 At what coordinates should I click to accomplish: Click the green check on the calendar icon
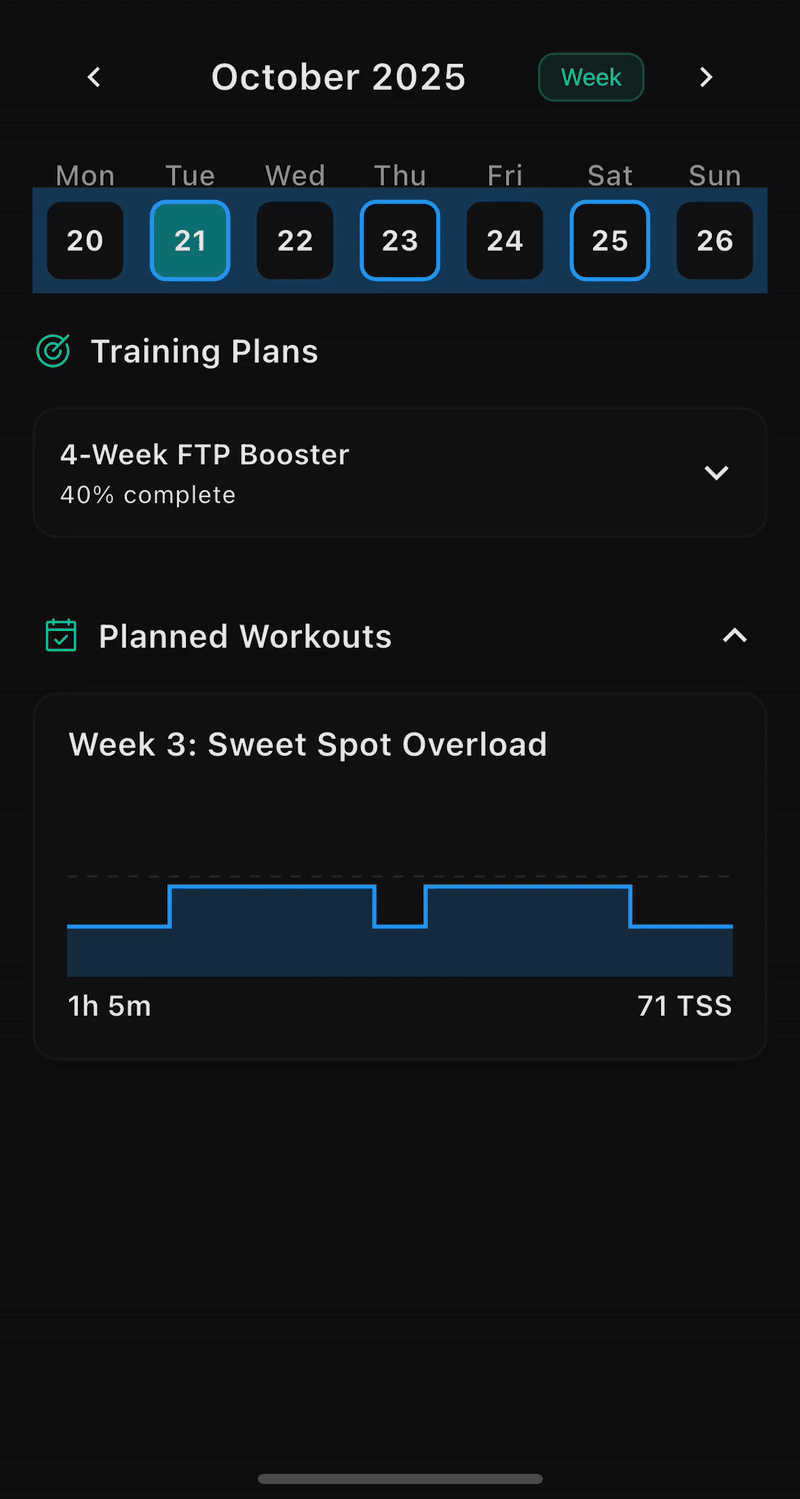(x=63, y=639)
